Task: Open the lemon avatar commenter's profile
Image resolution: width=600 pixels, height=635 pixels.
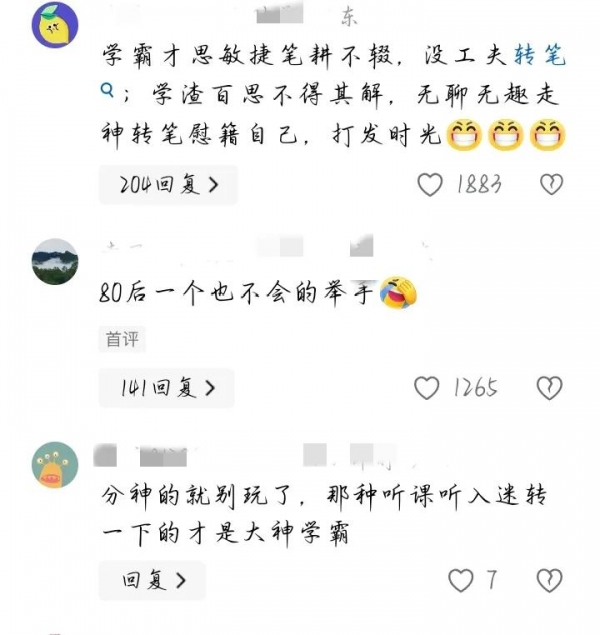Action: coord(56,25)
